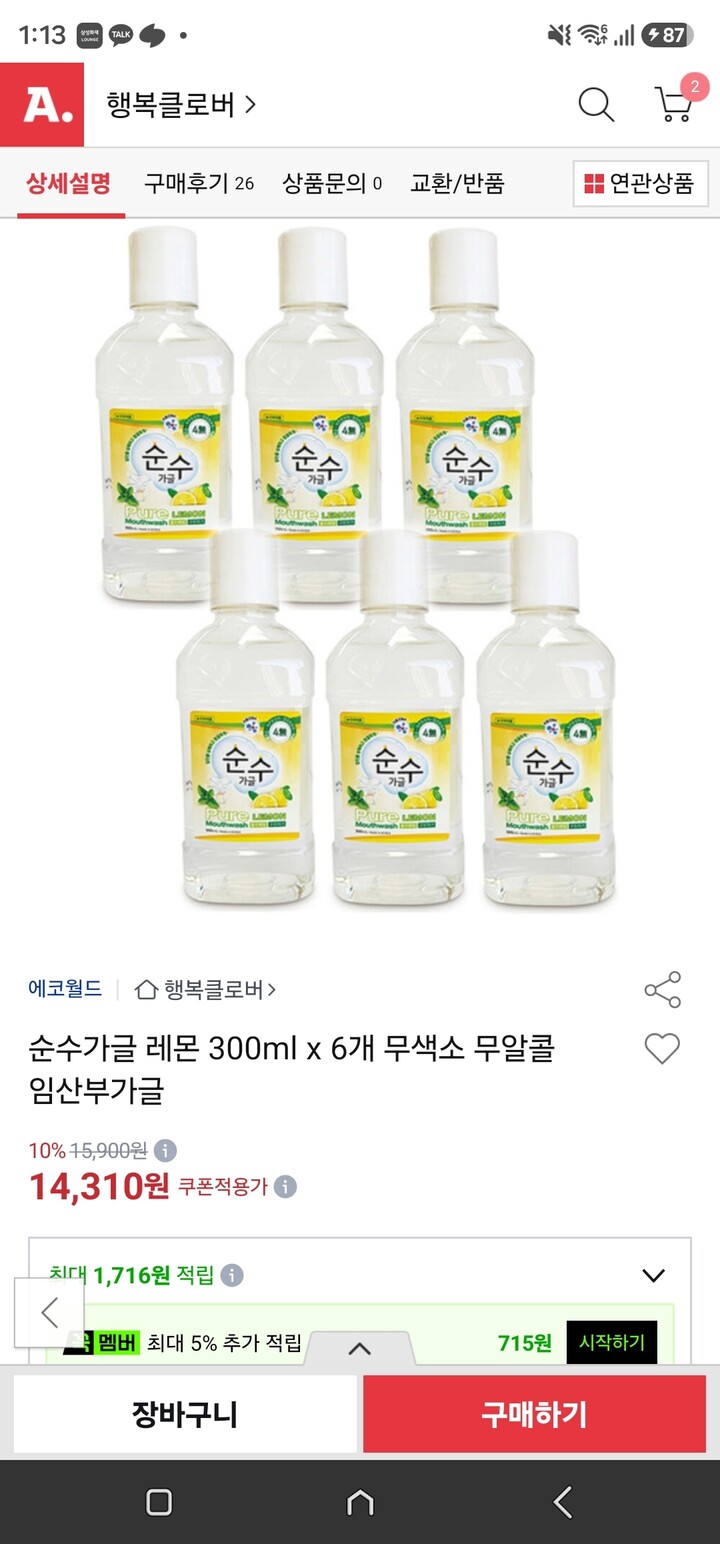The height and width of the screenshot is (1544, 720).
Task: Open the shopping cart
Action: pyautogui.click(x=675, y=104)
